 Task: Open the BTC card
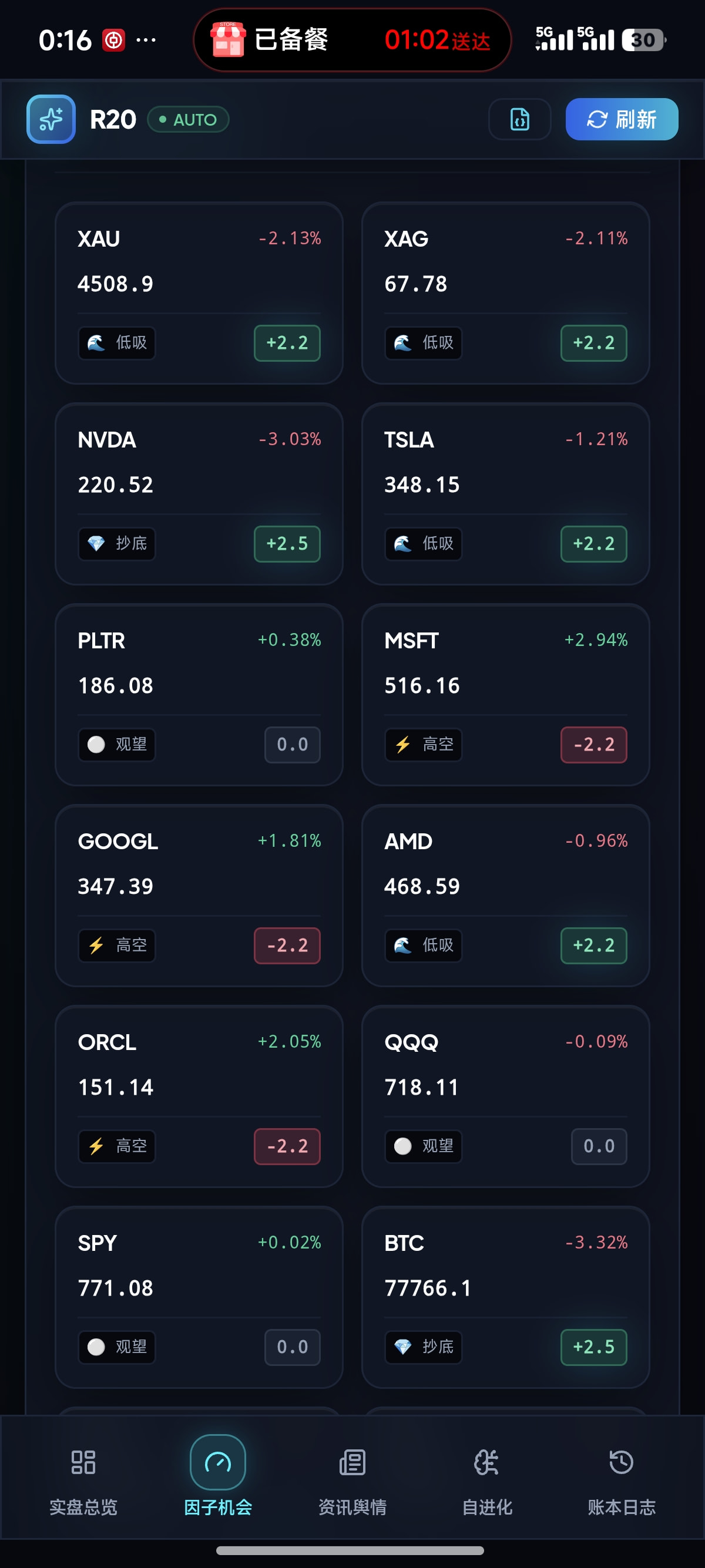pyautogui.click(x=506, y=1297)
